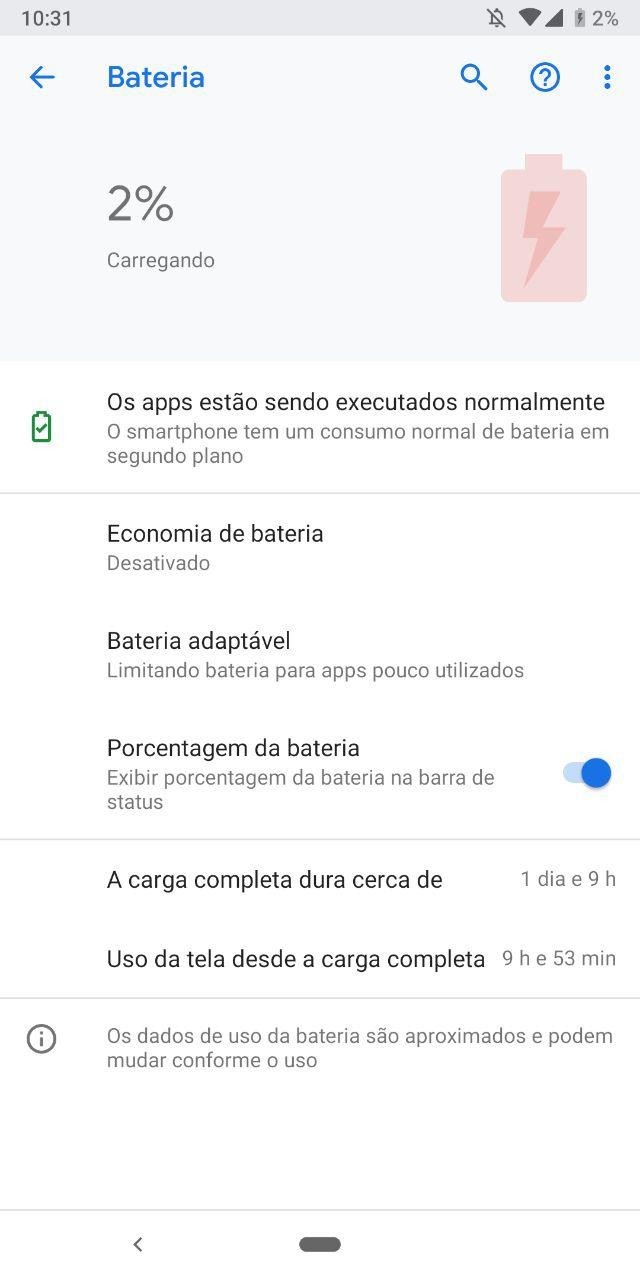Go back from the Bateria screen

[x=42, y=77]
